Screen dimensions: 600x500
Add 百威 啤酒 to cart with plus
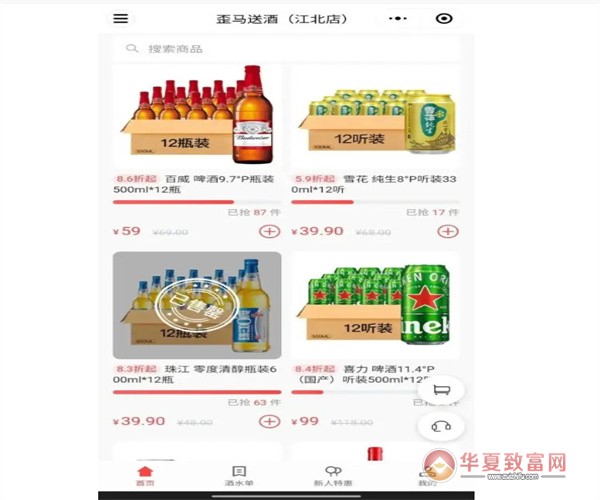coord(269,231)
